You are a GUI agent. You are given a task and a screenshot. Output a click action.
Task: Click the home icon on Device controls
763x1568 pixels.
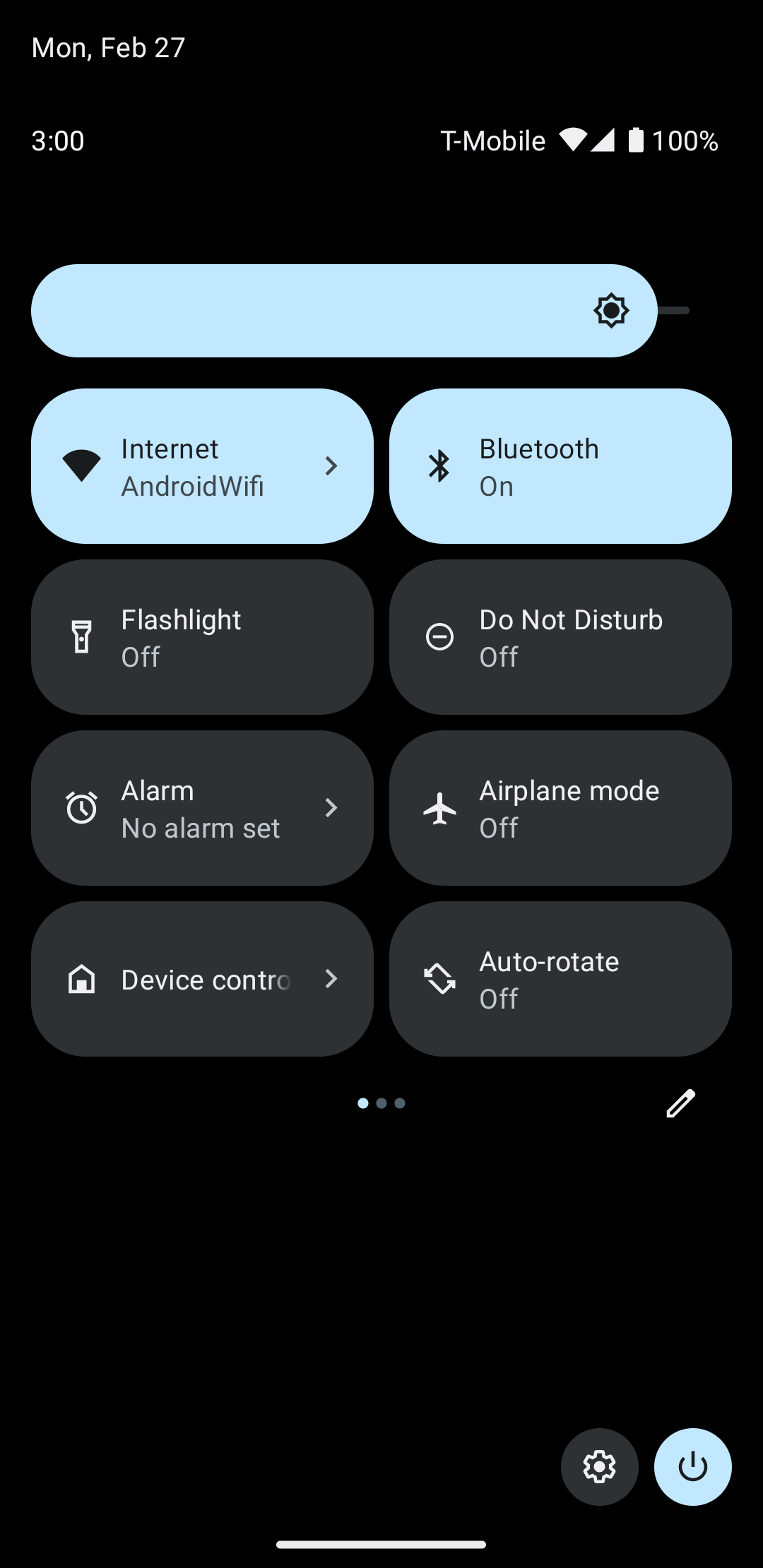tap(81, 979)
